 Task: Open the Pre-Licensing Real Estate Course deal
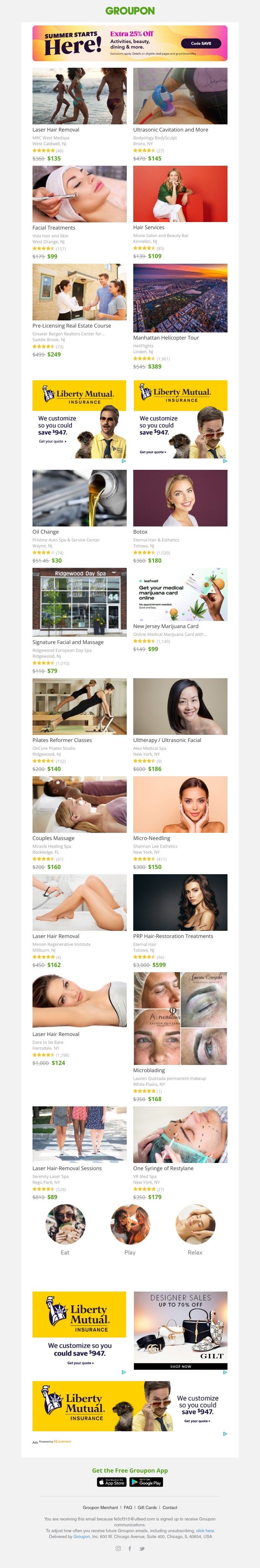pos(80,292)
